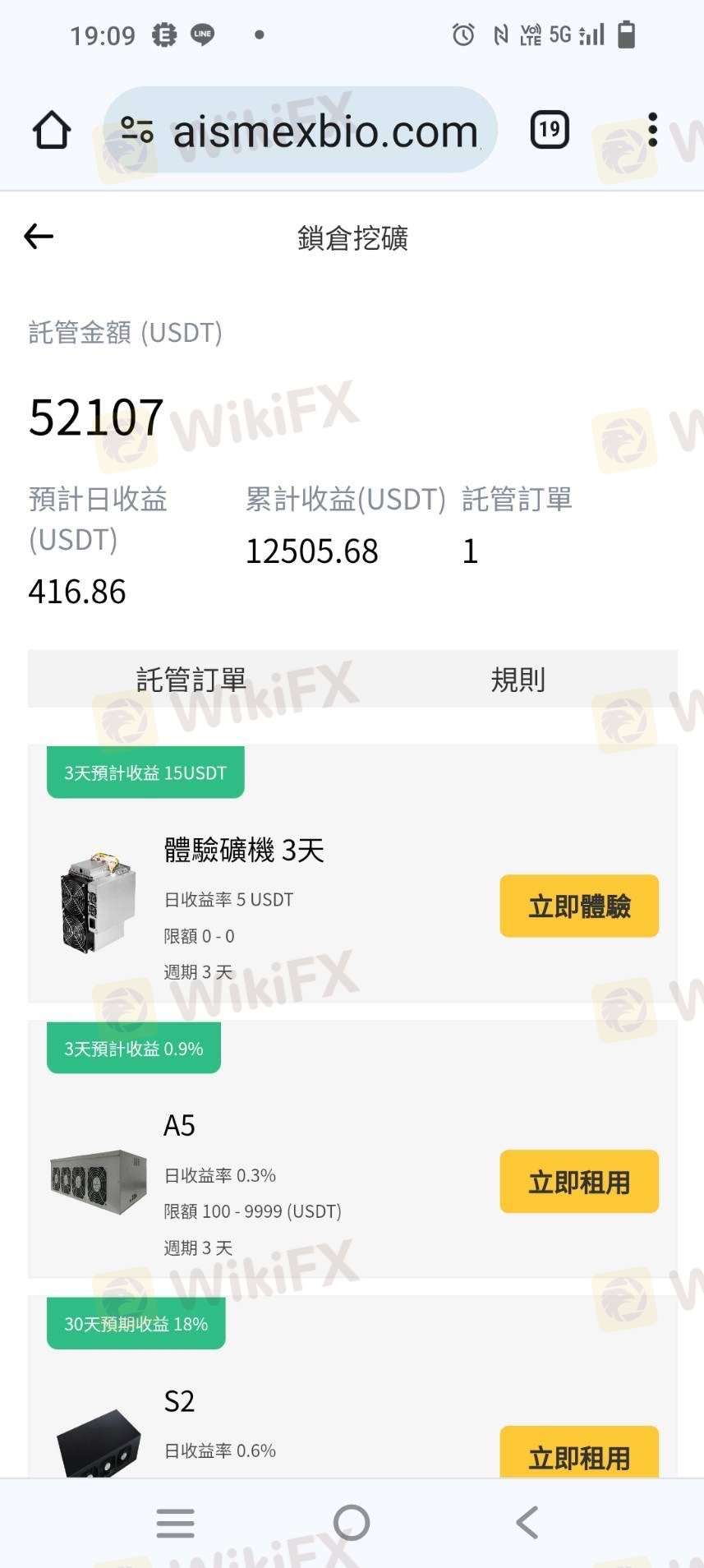The width and height of the screenshot is (704, 1568).
Task: Rent the A5 miner with 立即租用
Action: (579, 1182)
